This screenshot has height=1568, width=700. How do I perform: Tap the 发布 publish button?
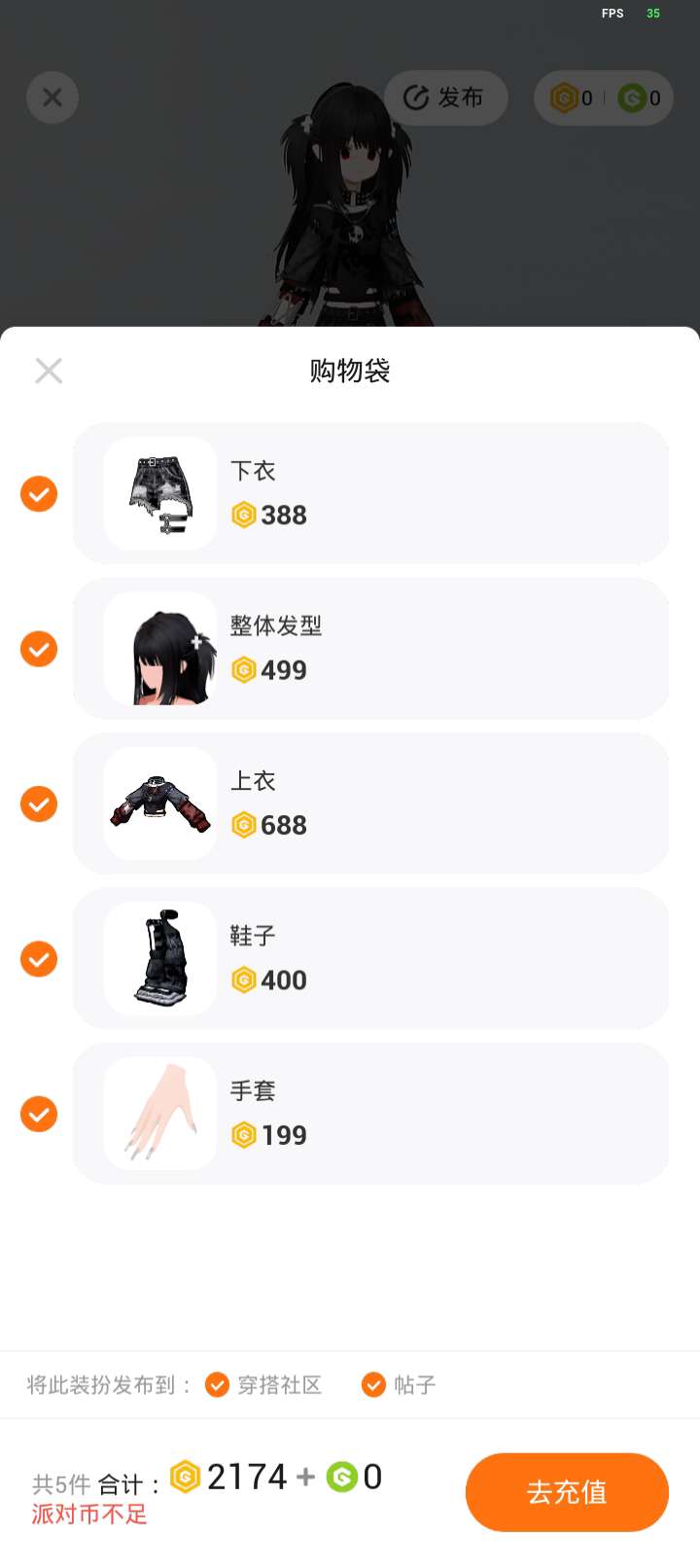point(445,97)
